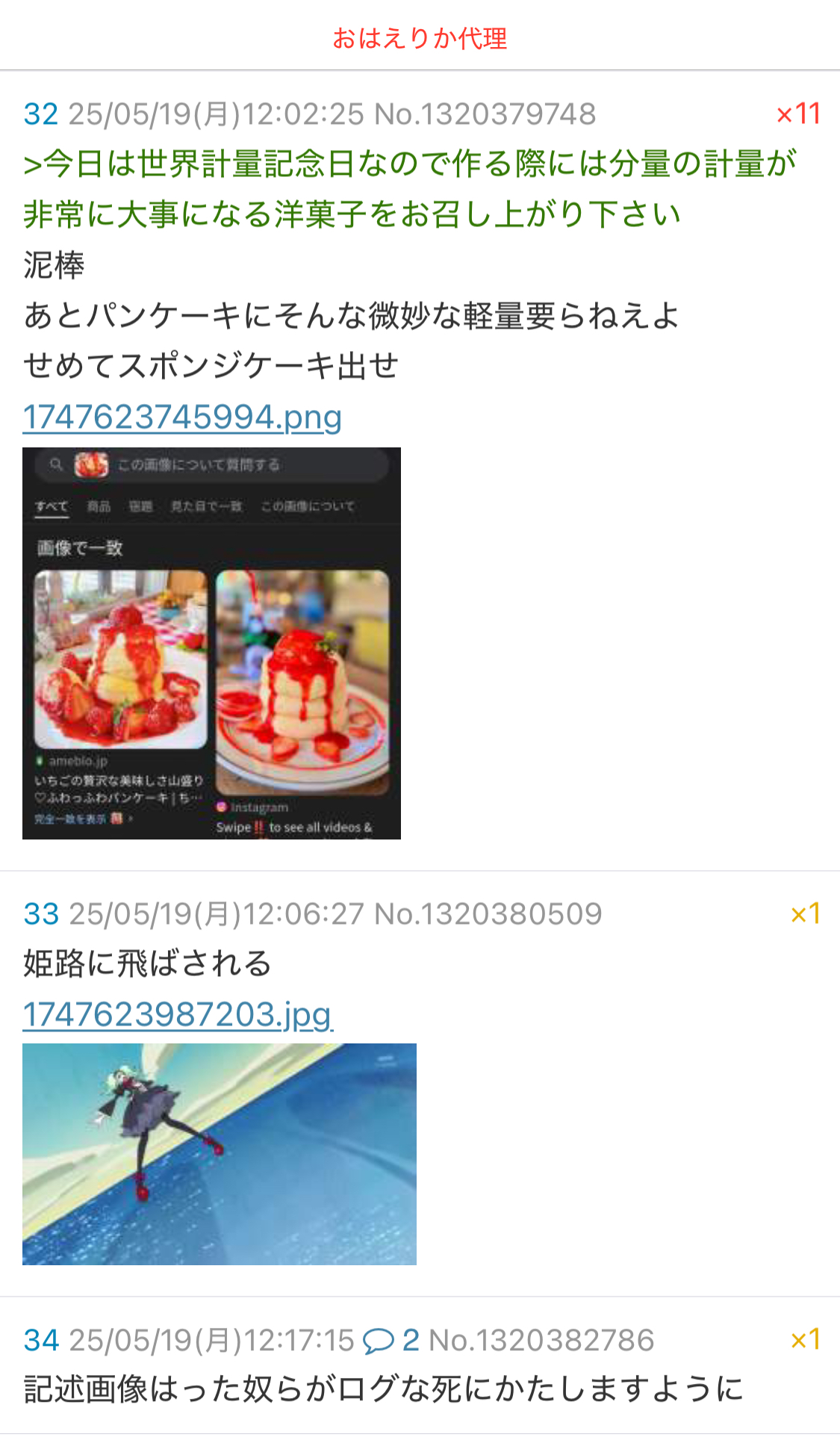
Task: Enlarge the anime girl image thumbnail
Action: click(220, 1154)
